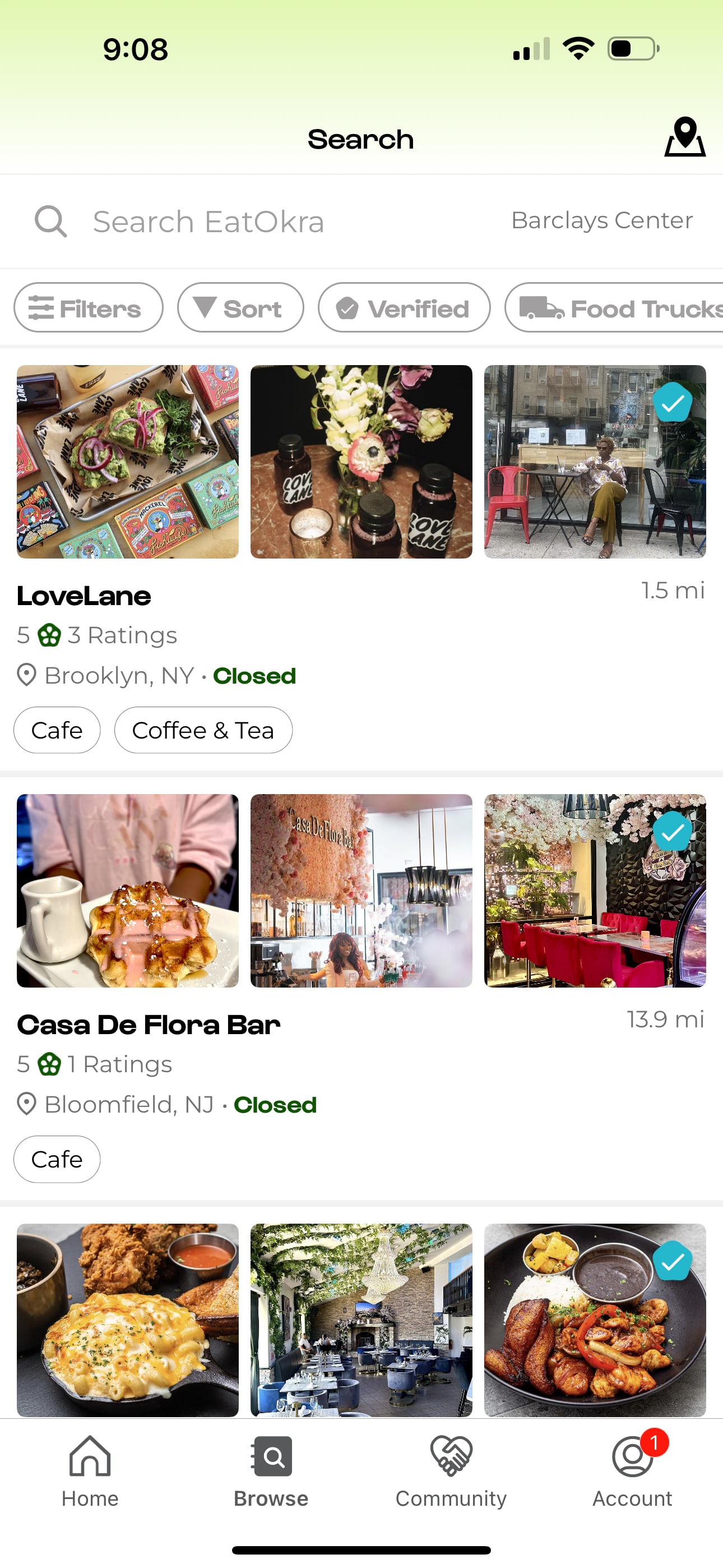Open the Filters chip
Viewport: 723px width, 1568px height.
(x=88, y=308)
